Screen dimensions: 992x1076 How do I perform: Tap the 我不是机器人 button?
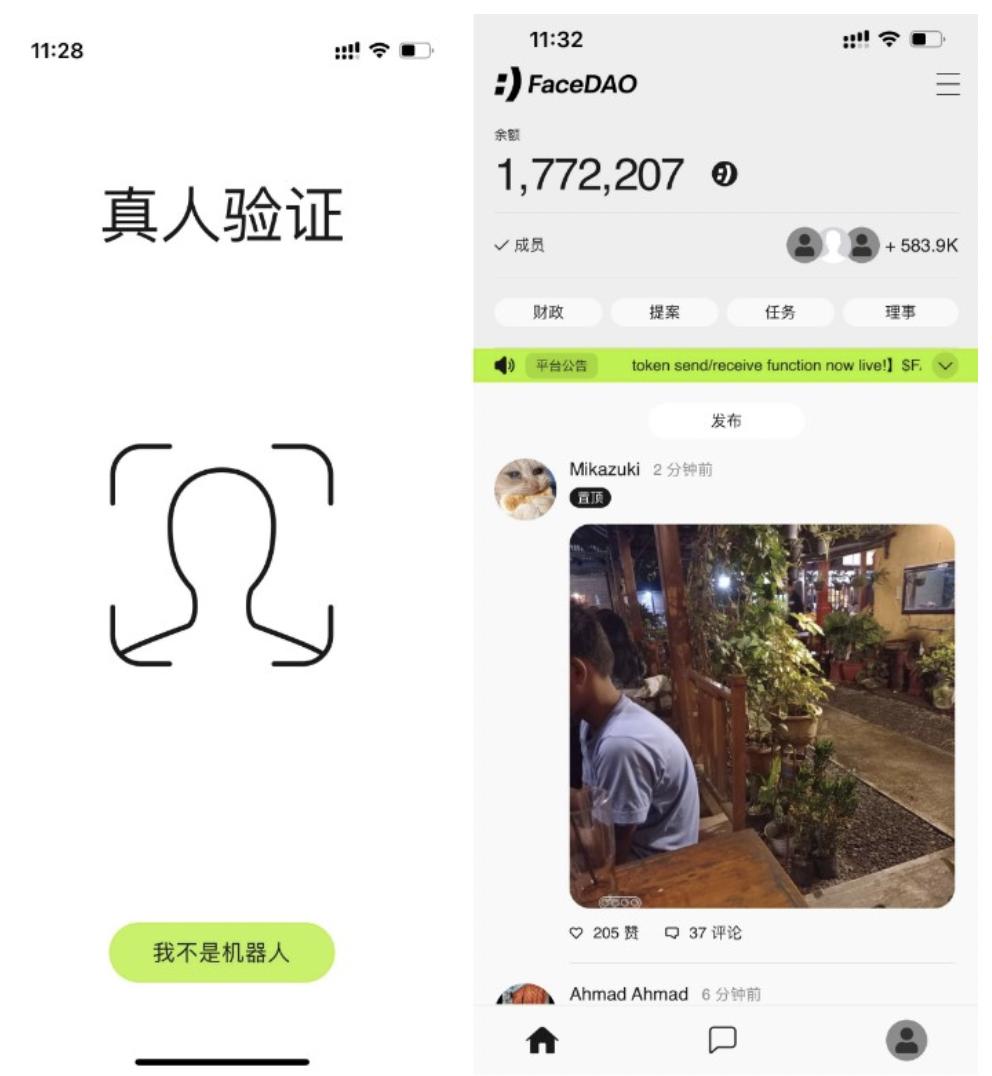(x=221, y=952)
